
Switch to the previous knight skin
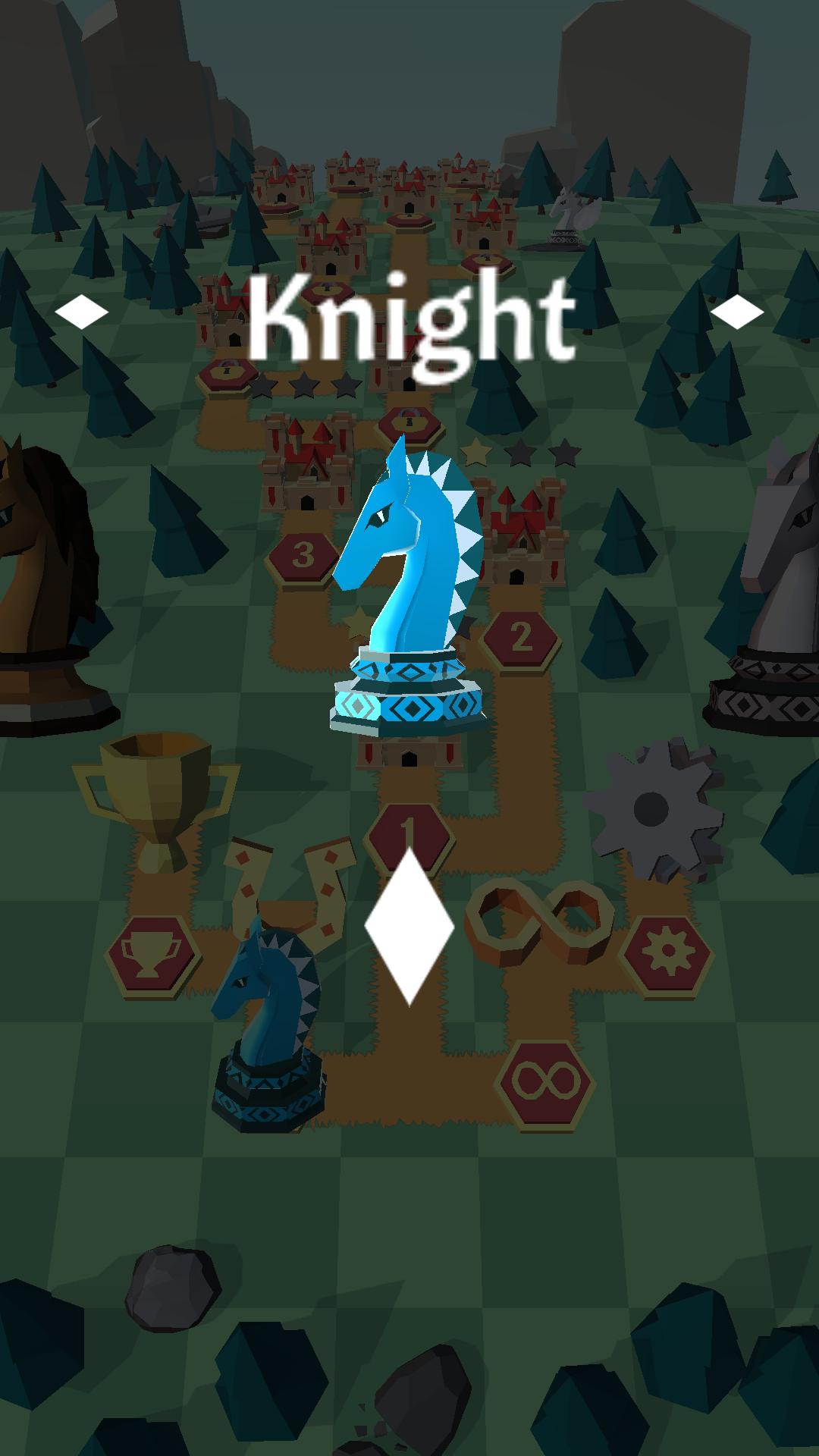point(82,312)
